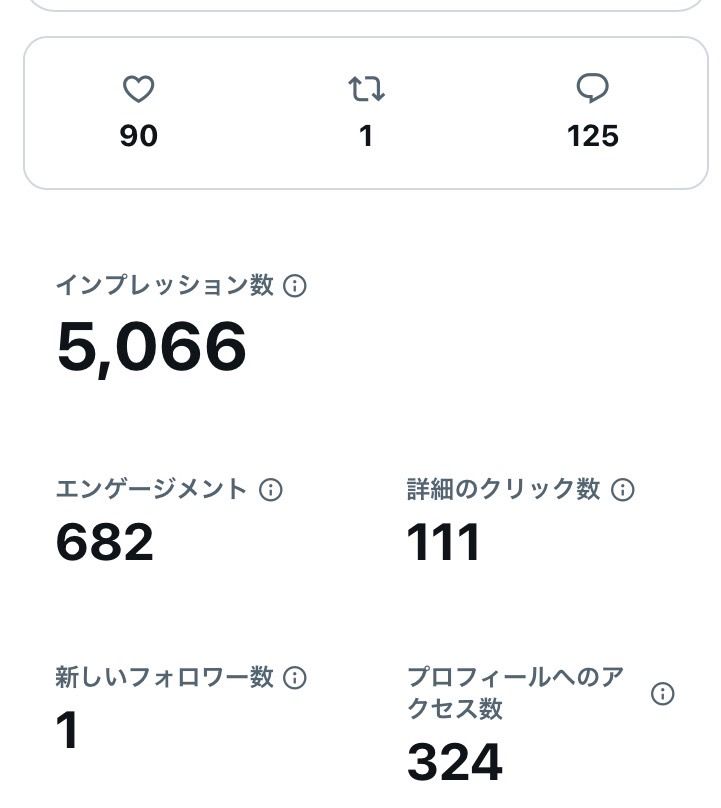Tap the info icon beside 詳細のクリック数
Viewport: 721px width, 808px height.
coord(623,490)
